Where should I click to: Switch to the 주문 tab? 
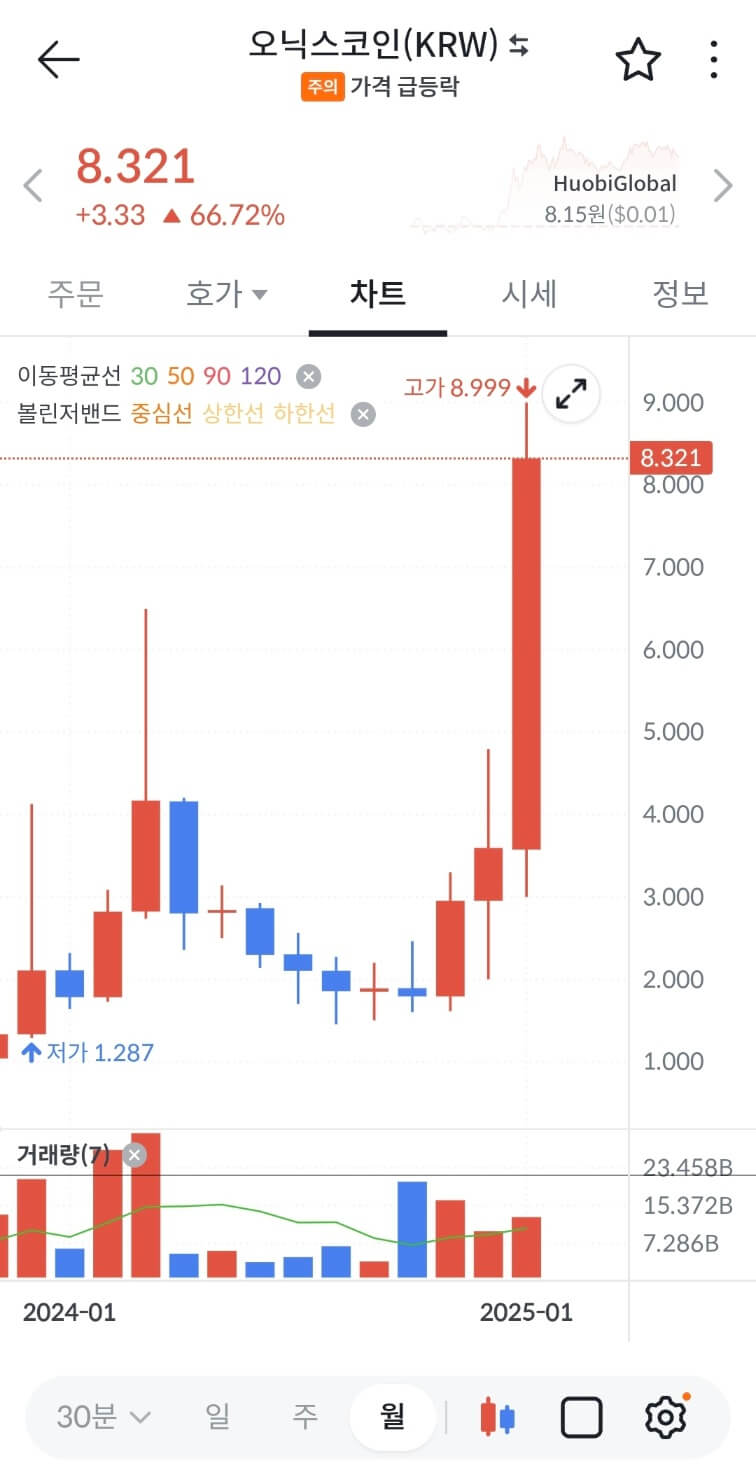coord(76,293)
